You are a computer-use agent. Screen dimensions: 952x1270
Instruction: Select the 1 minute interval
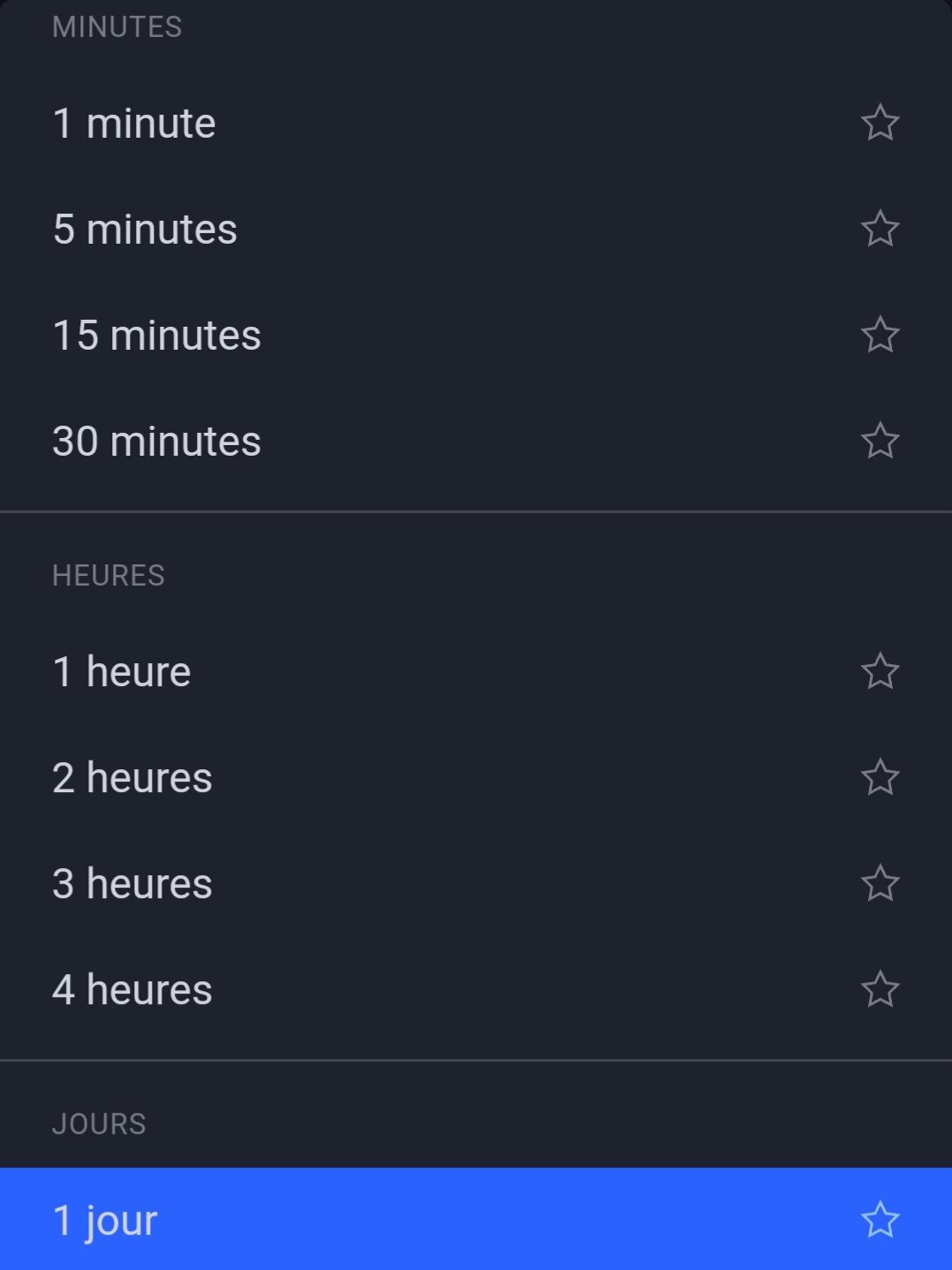134,124
